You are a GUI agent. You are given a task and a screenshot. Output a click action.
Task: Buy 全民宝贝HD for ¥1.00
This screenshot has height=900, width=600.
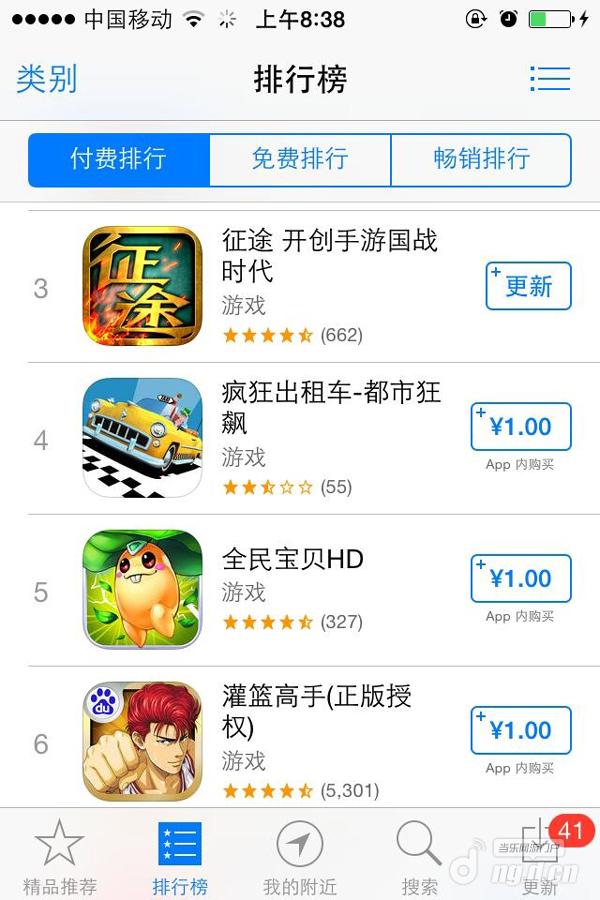pyautogui.click(x=521, y=579)
